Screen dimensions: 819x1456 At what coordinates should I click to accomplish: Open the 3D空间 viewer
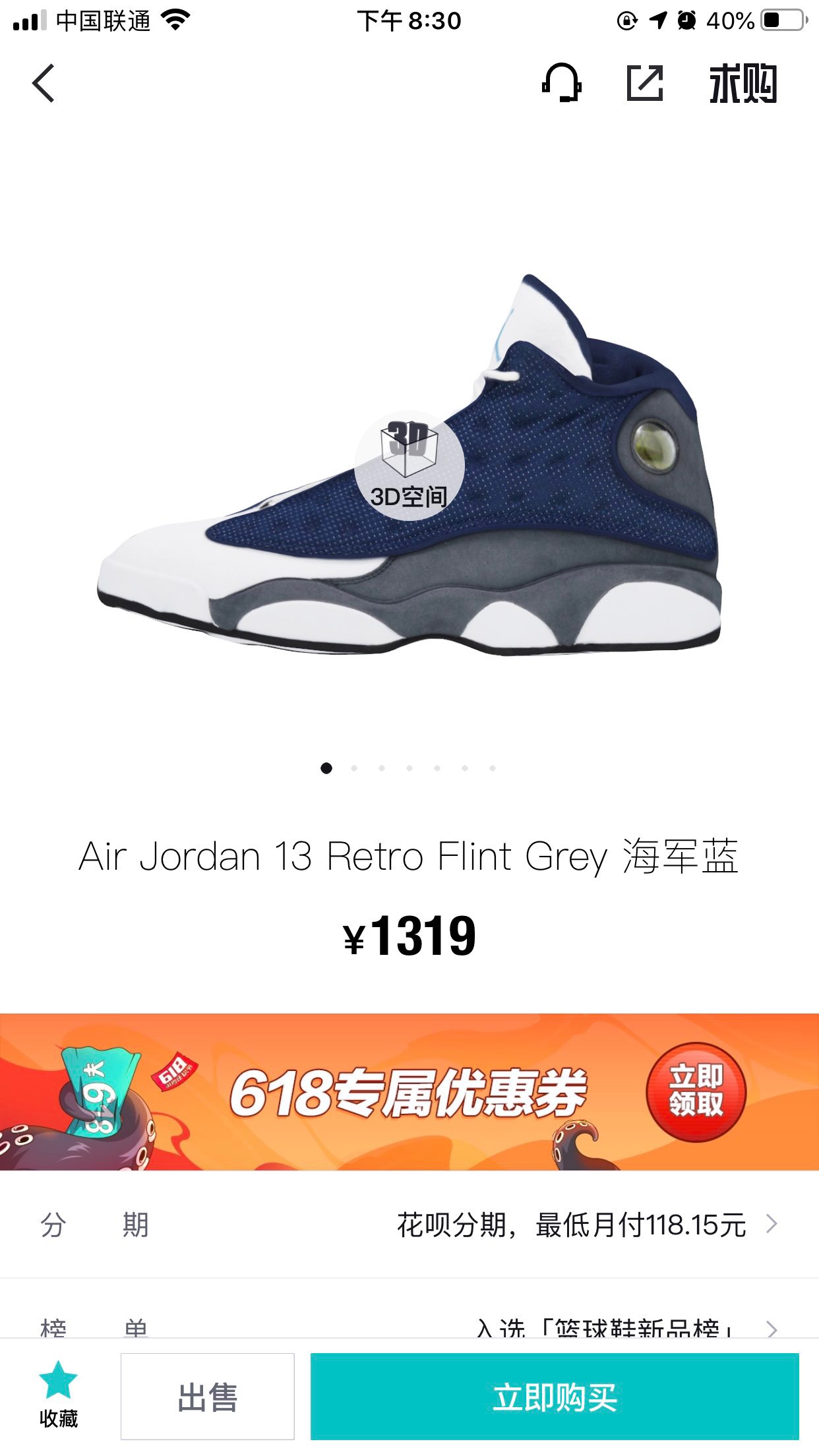click(x=409, y=466)
